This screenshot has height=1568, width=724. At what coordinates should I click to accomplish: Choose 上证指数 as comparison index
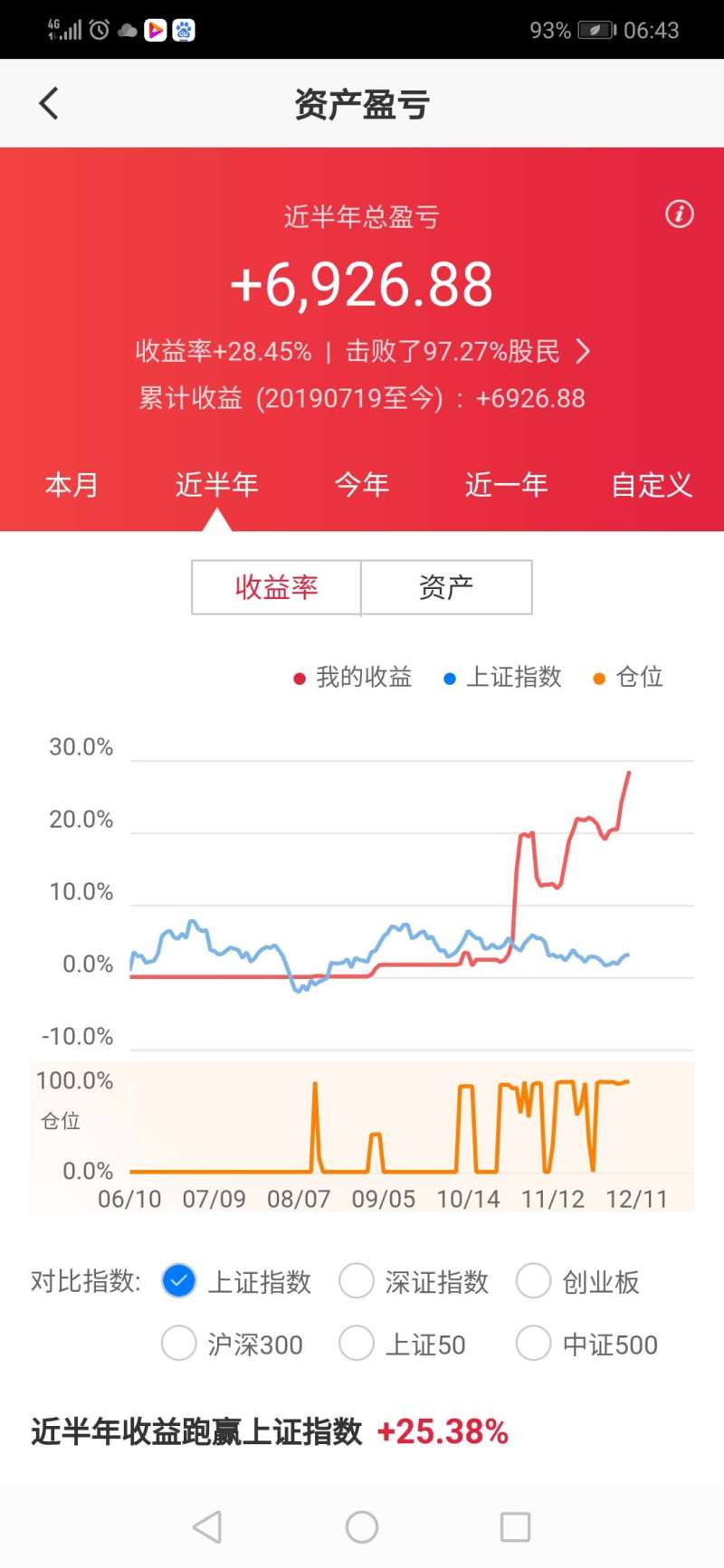tap(237, 1281)
